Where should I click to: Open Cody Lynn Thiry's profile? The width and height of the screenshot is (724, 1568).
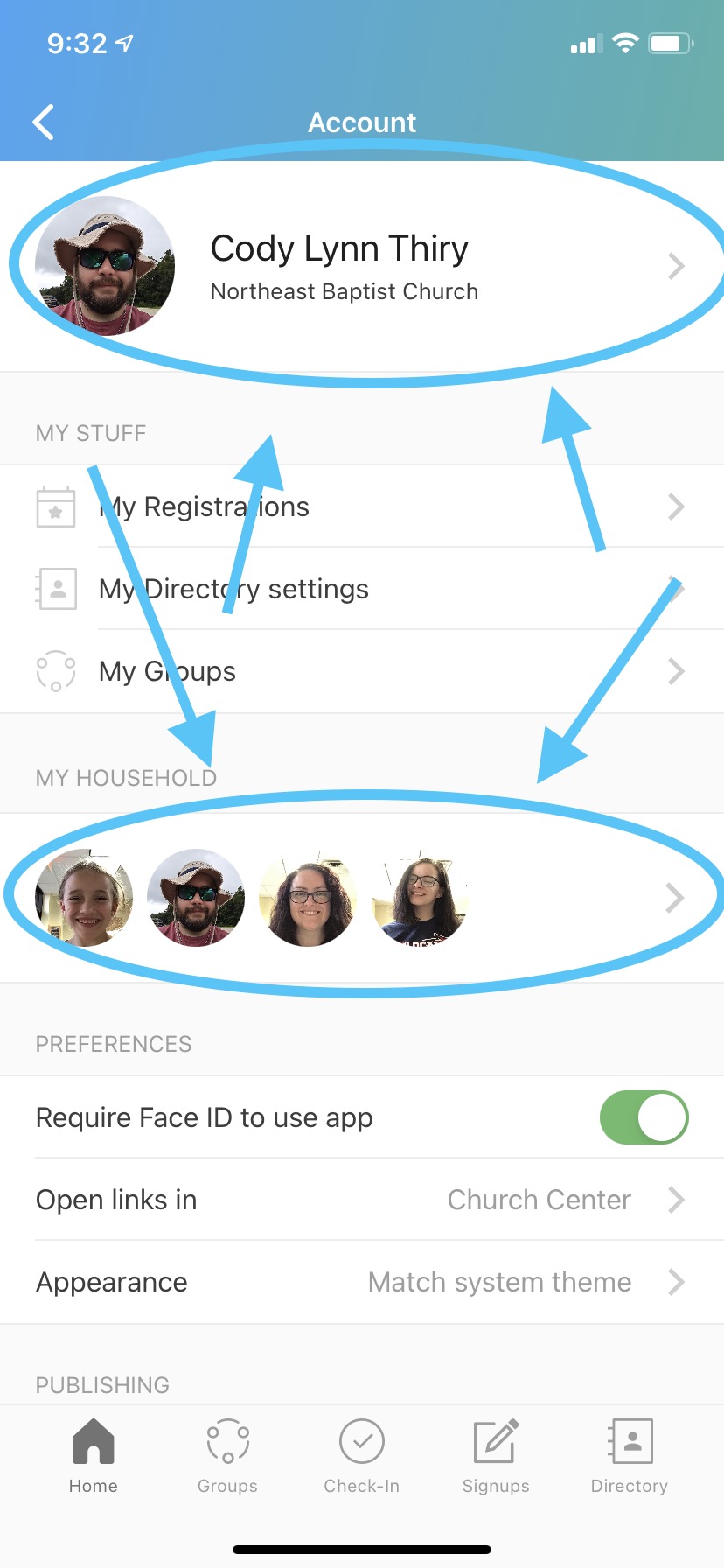click(x=362, y=266)
